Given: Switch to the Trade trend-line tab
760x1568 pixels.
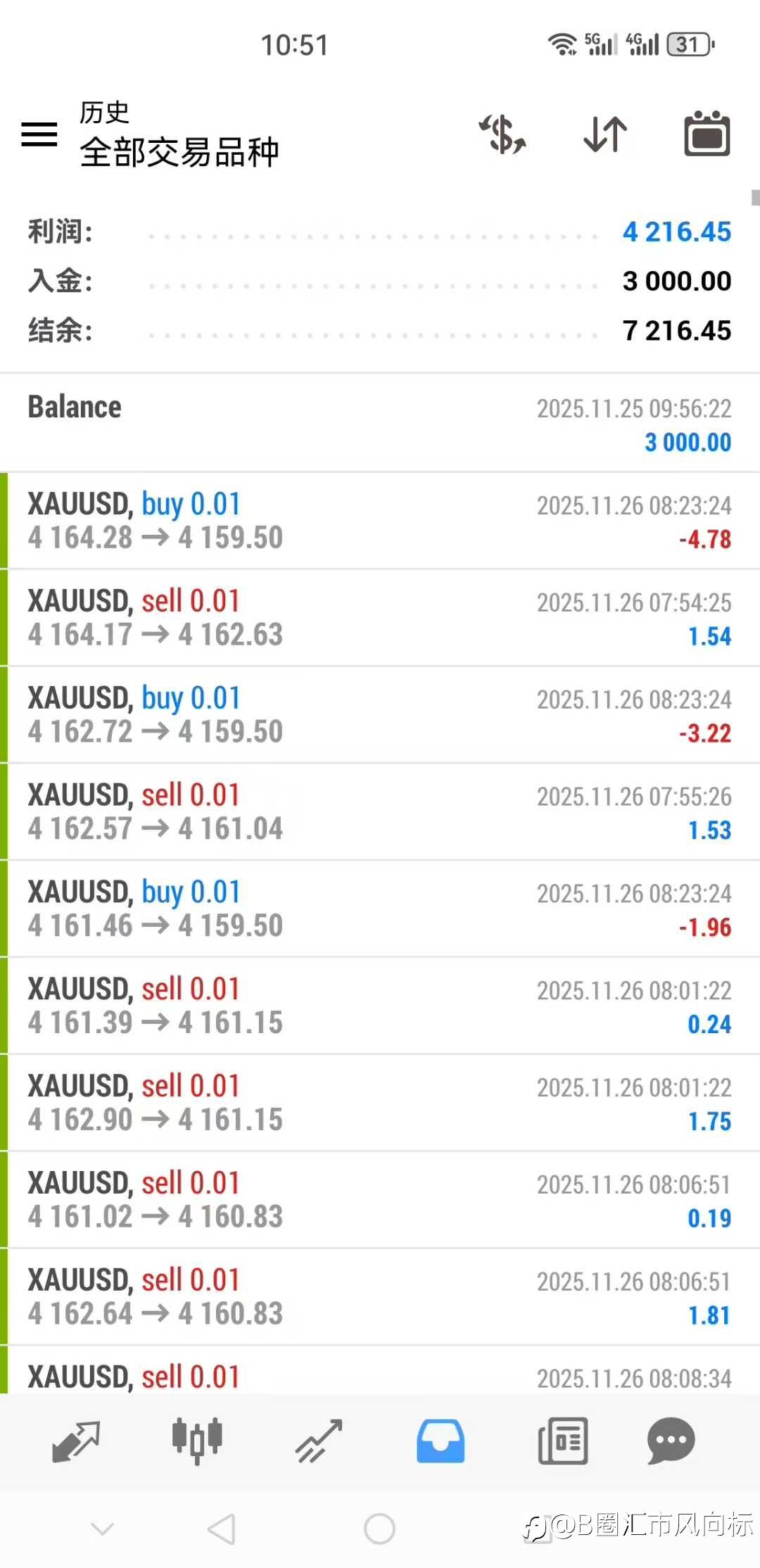Looking at the screenshot, I should pyautogui.click(x=319, y=1441).
